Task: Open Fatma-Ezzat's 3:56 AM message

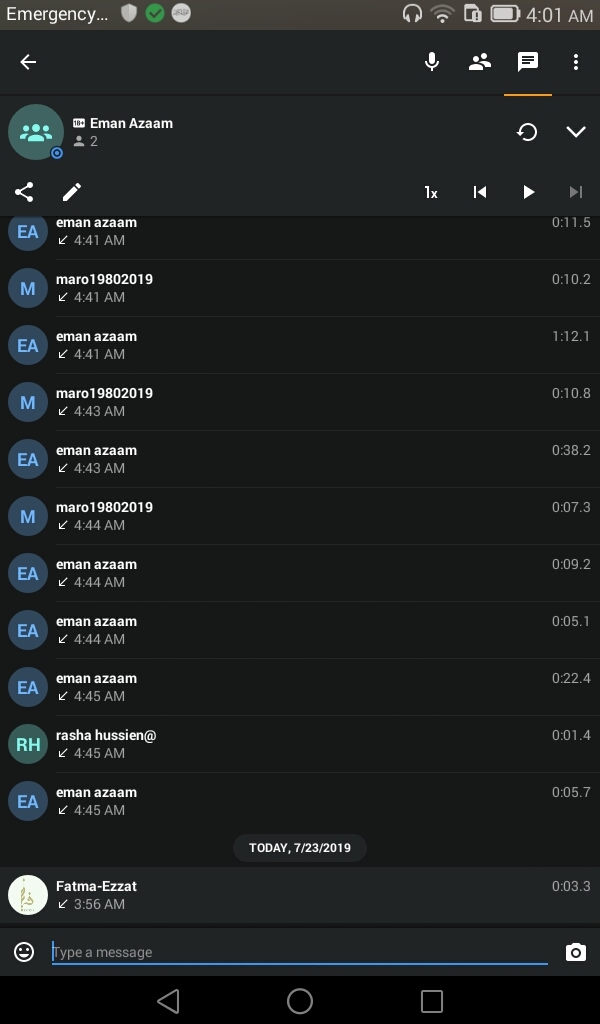Action: coord(300,895)
